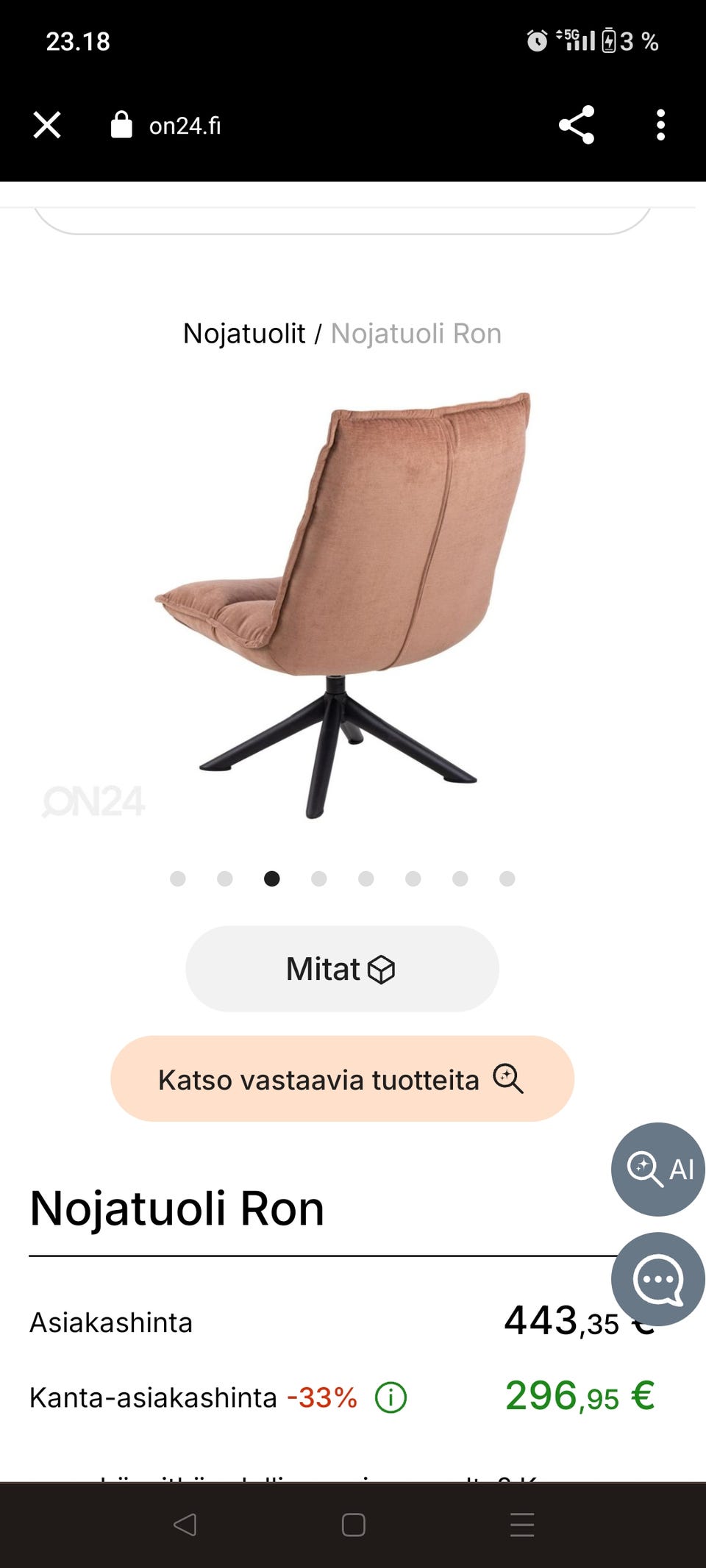Open the browser overflow menu
Screen dimensions: 706x1568
coord(661,125)
